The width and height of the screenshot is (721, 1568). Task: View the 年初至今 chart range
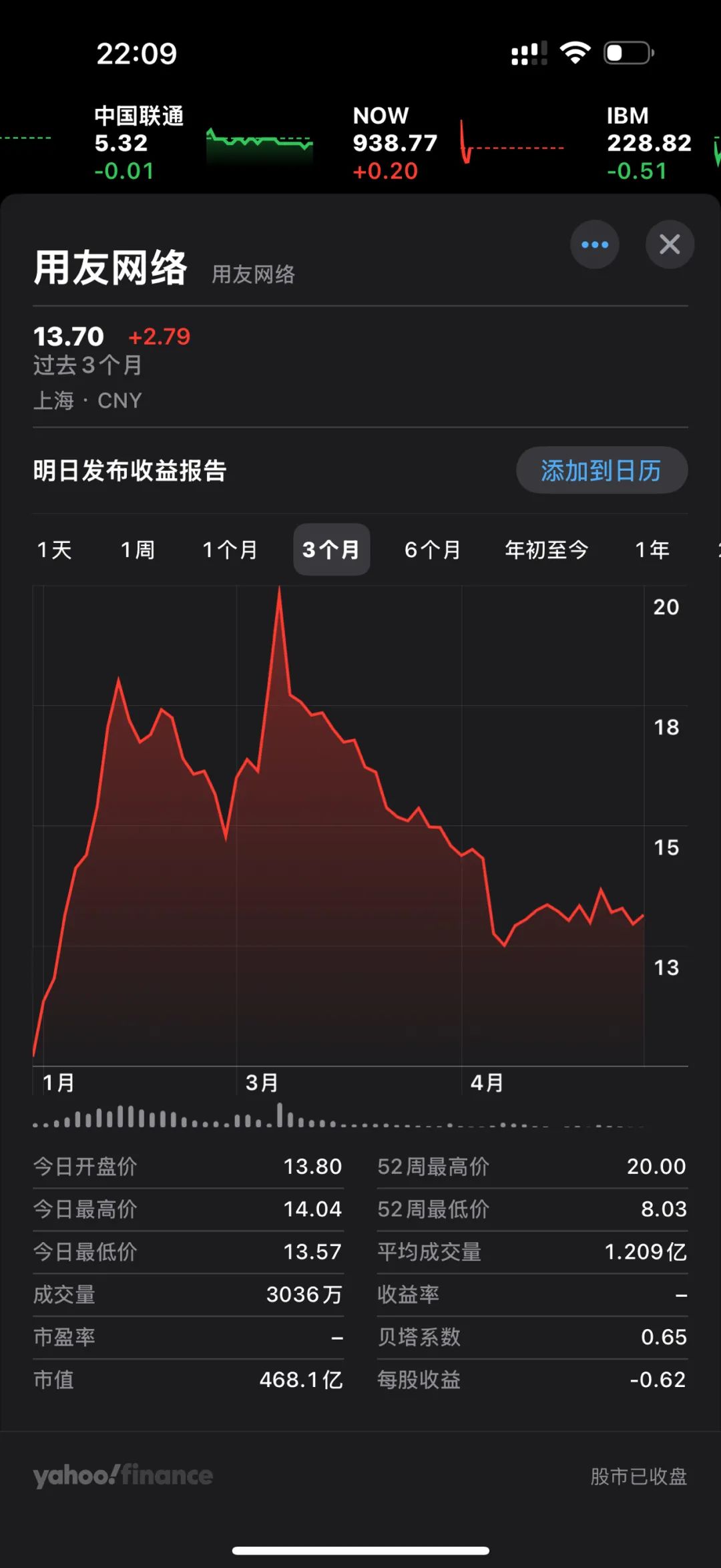[x=546, y=550]
